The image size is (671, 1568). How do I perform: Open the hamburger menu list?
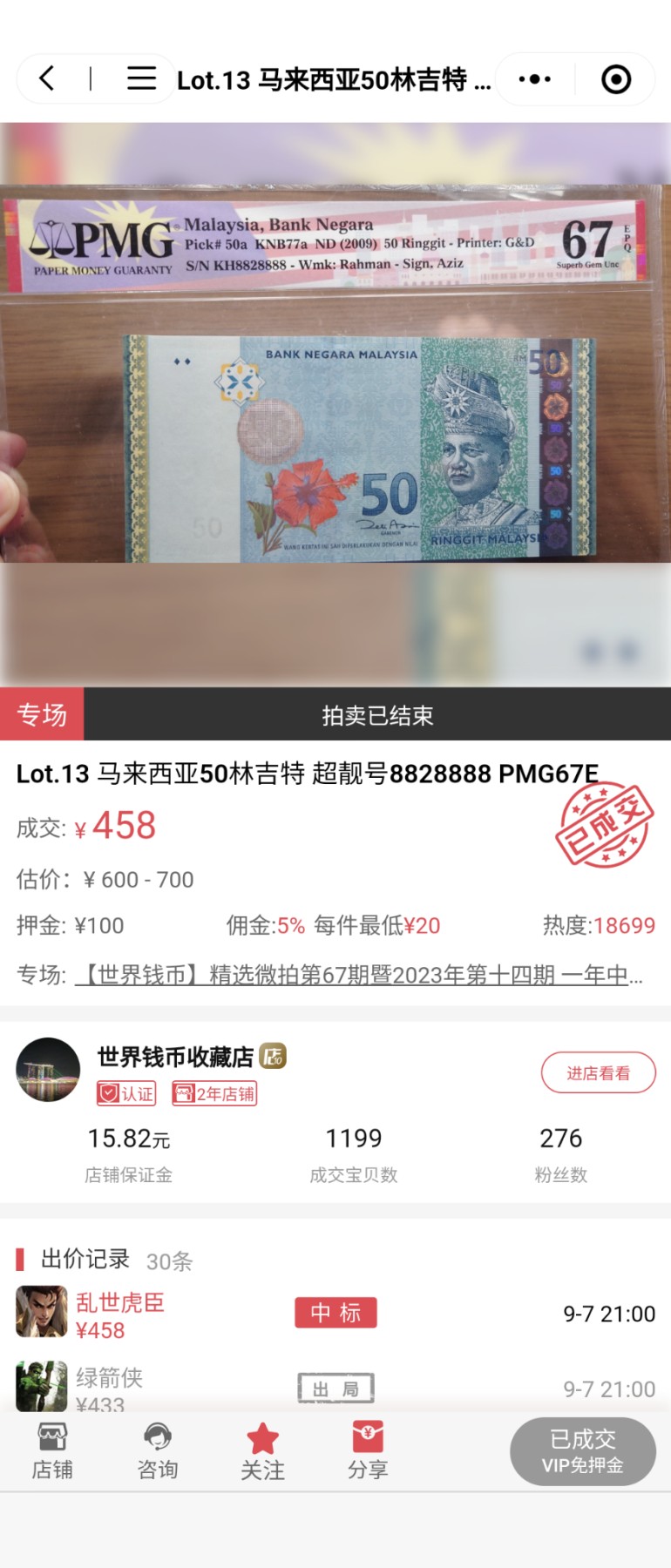coord(141,79)
